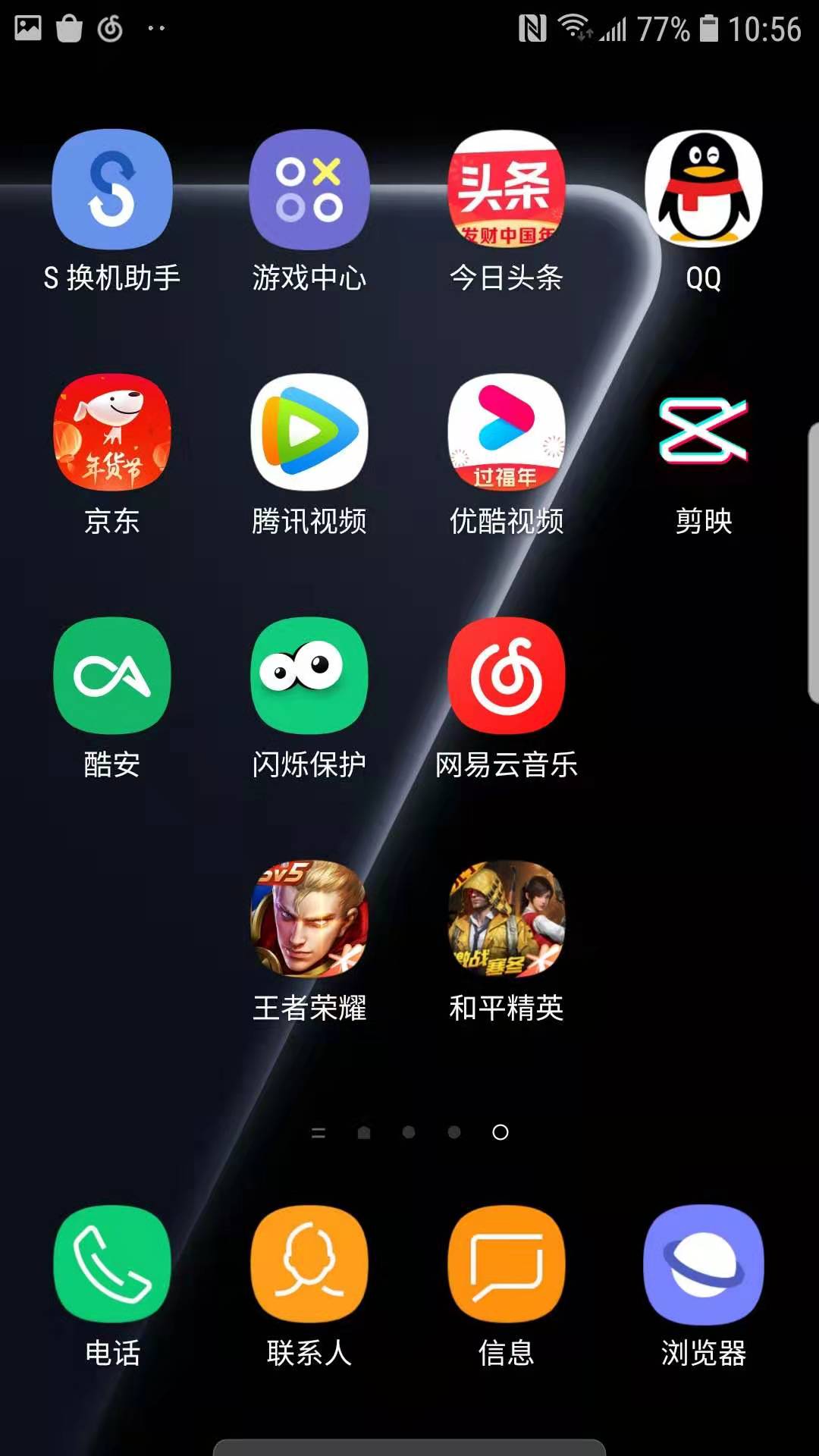The width and height of the screenshot is (819, 1456).
Task: Launch 腾讯视频 app
Action: [x=309, y=433]
